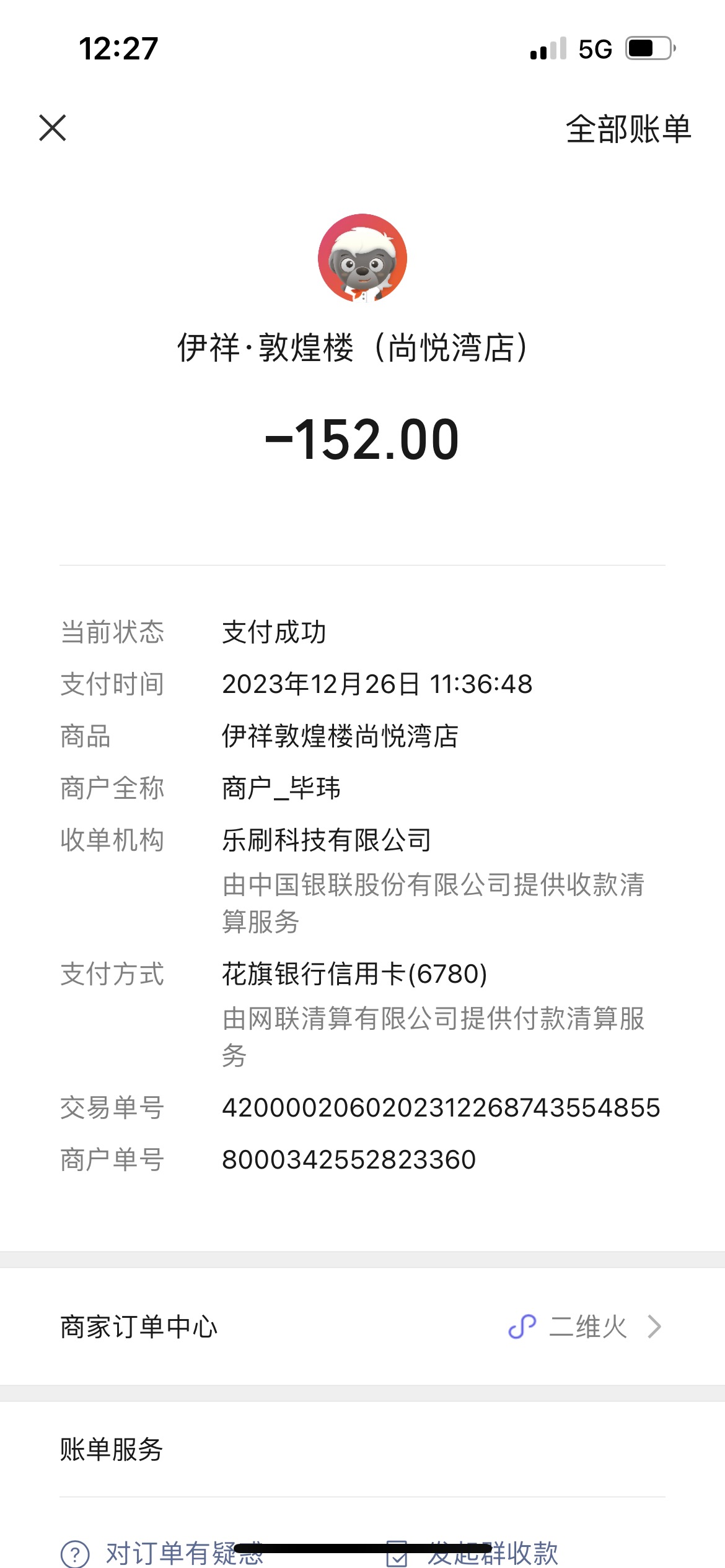This screenshot has height=1568, width=725.
Task: Open the merchant avatar for 伊祥·敦煌楼
Action: [x=362, y=258]
